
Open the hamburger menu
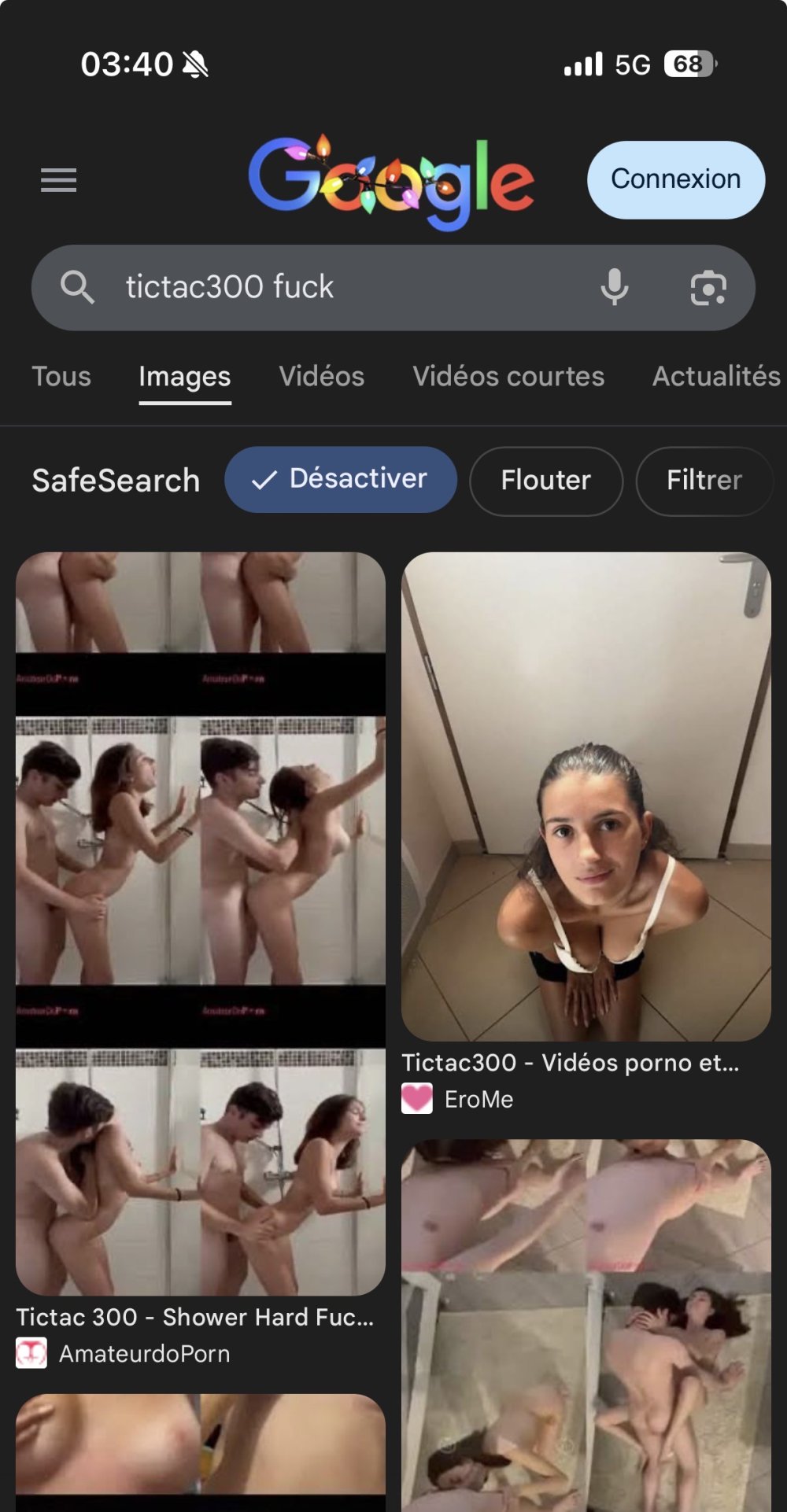pos(59,180)
